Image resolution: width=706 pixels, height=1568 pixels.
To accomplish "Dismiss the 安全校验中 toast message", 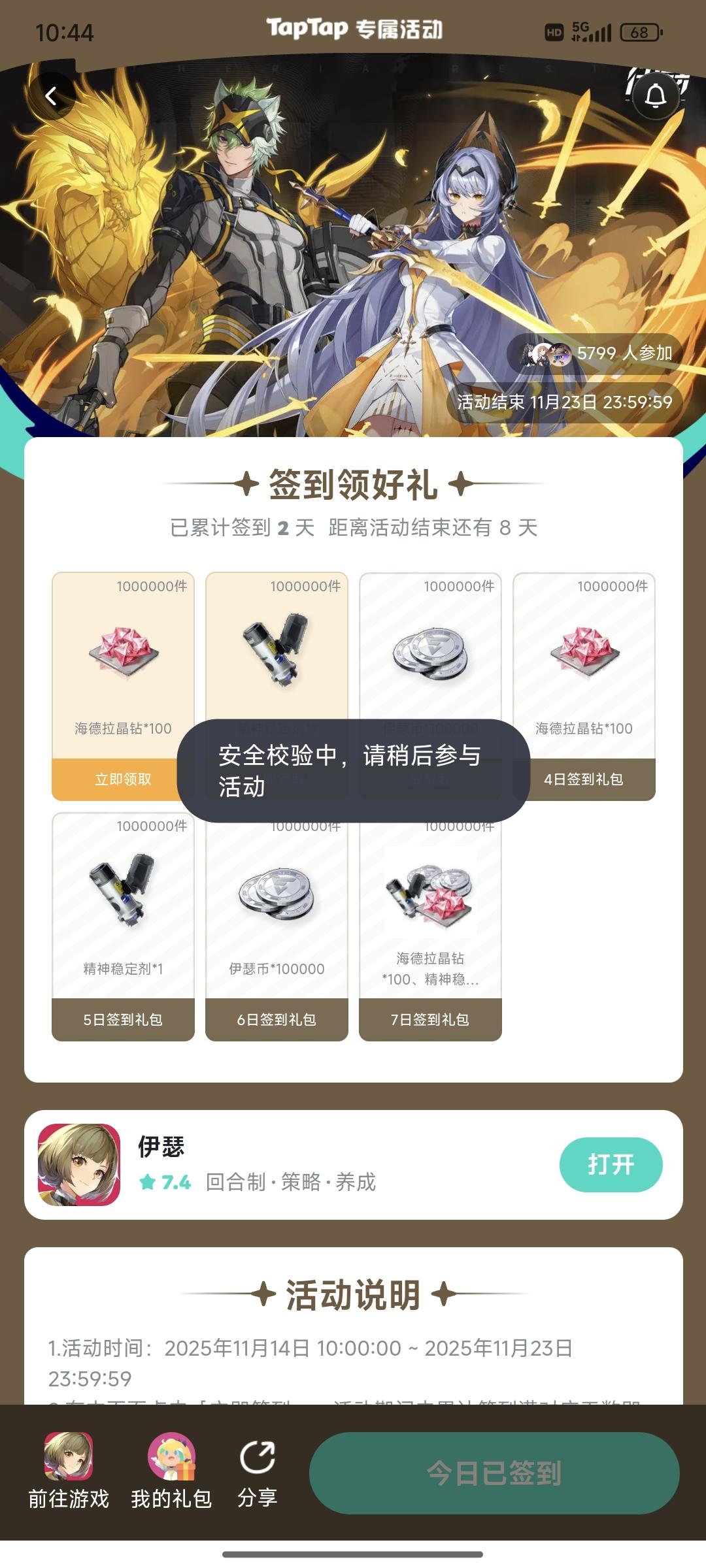I will point(353,770).
